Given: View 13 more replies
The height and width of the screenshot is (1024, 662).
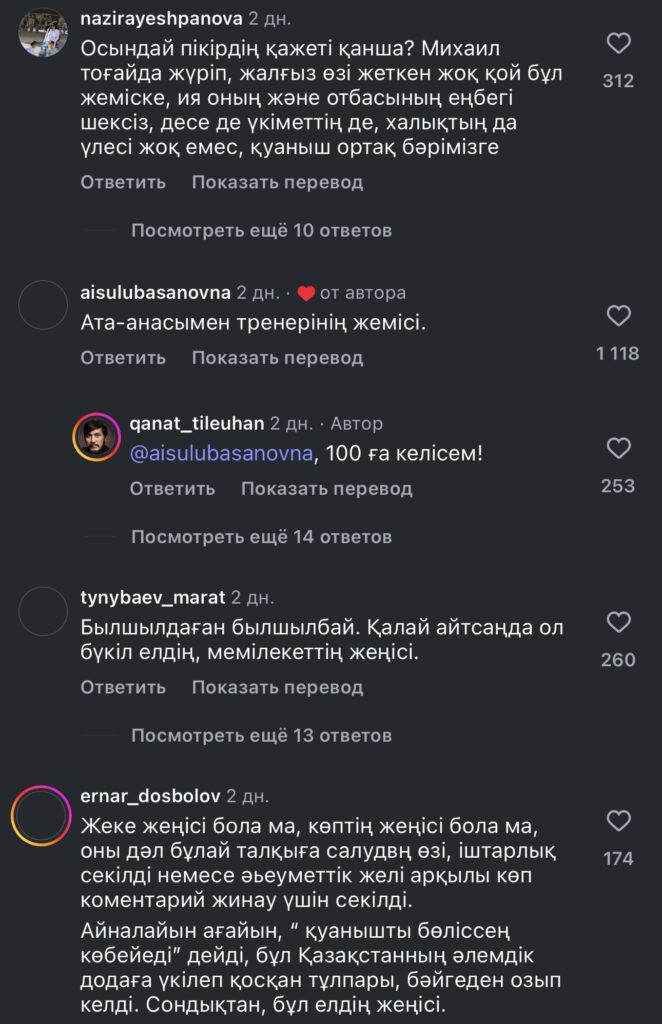Looking at the screenshot, I should tap(261, 735).
